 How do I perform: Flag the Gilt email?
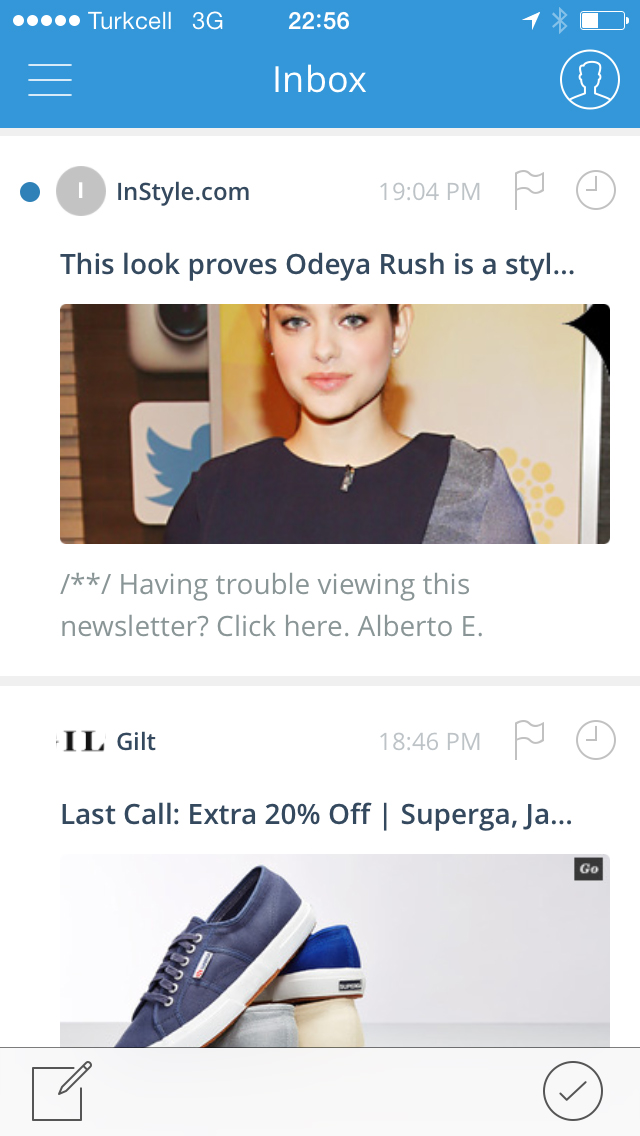(x=528, y=740)
